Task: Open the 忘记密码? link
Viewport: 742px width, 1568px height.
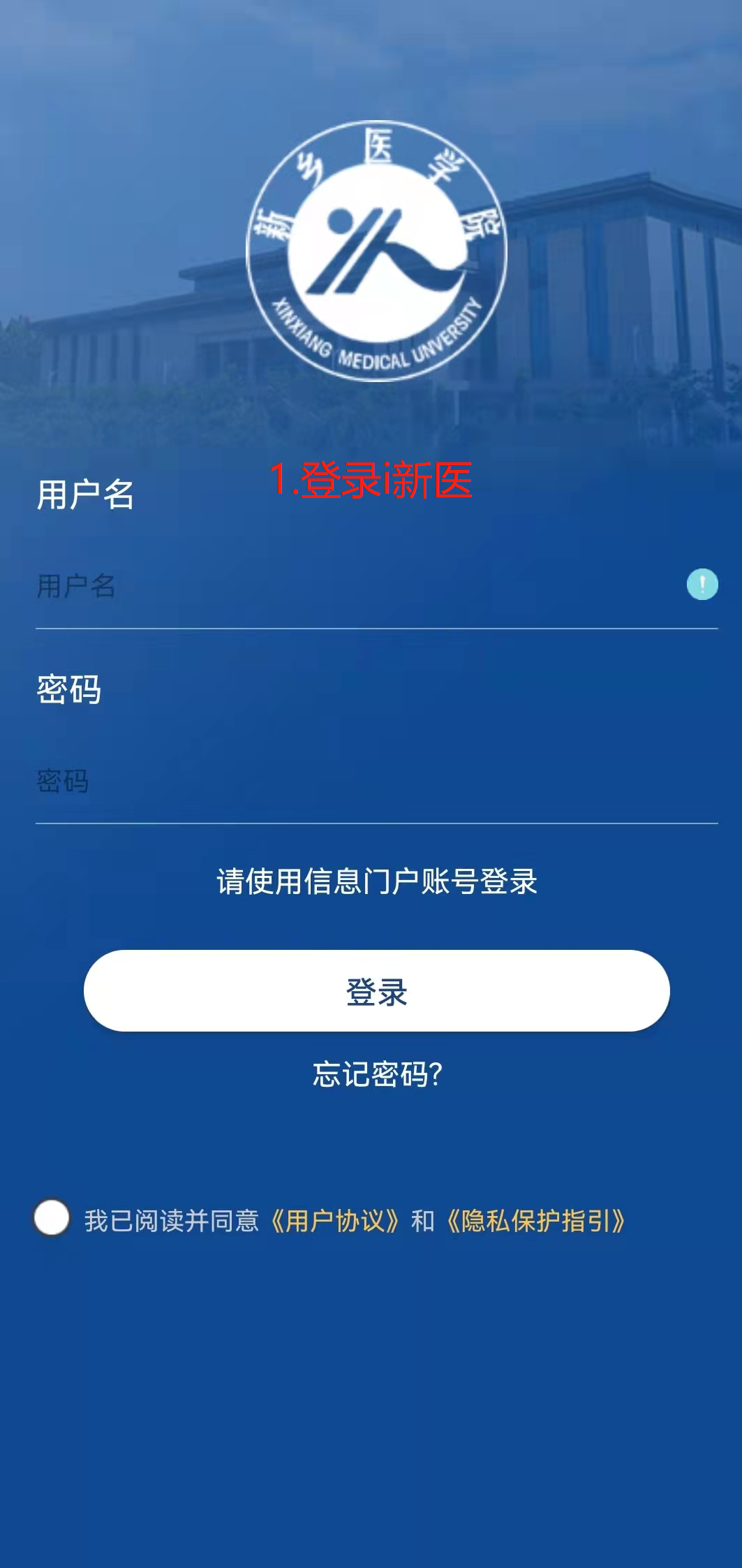Action: tap(376, 1074)
